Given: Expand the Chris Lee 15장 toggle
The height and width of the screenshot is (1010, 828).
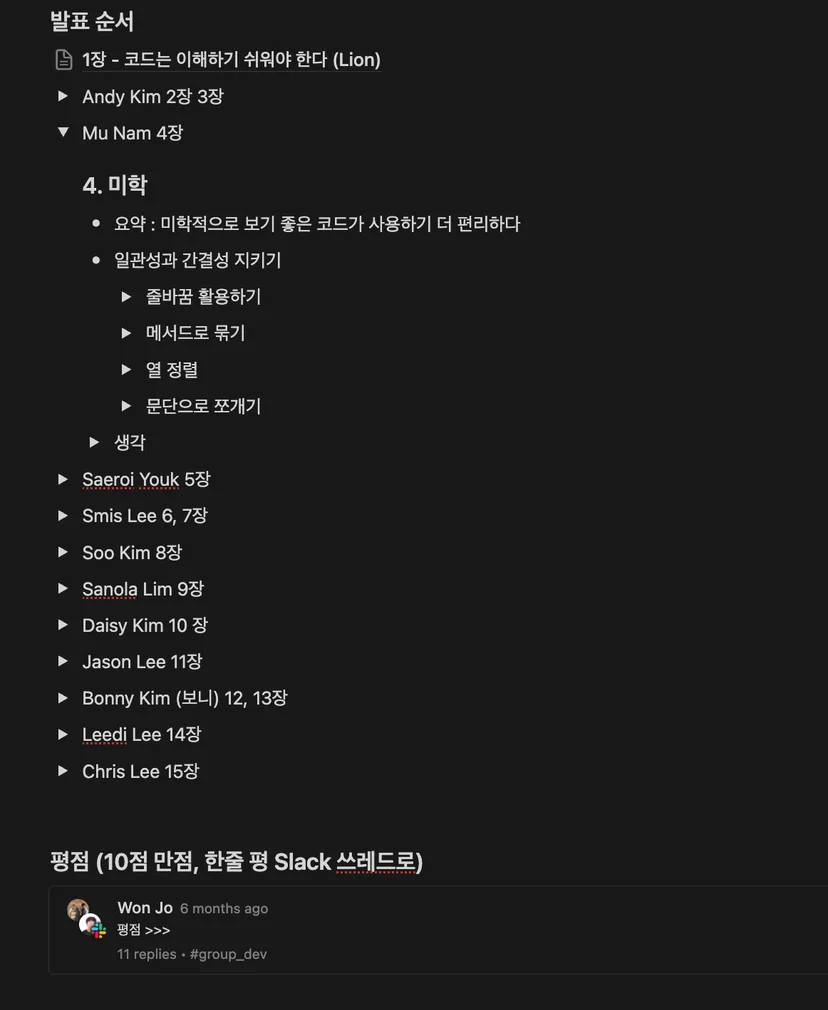Looking at the screenshot, I should click(x=63, y=770).
